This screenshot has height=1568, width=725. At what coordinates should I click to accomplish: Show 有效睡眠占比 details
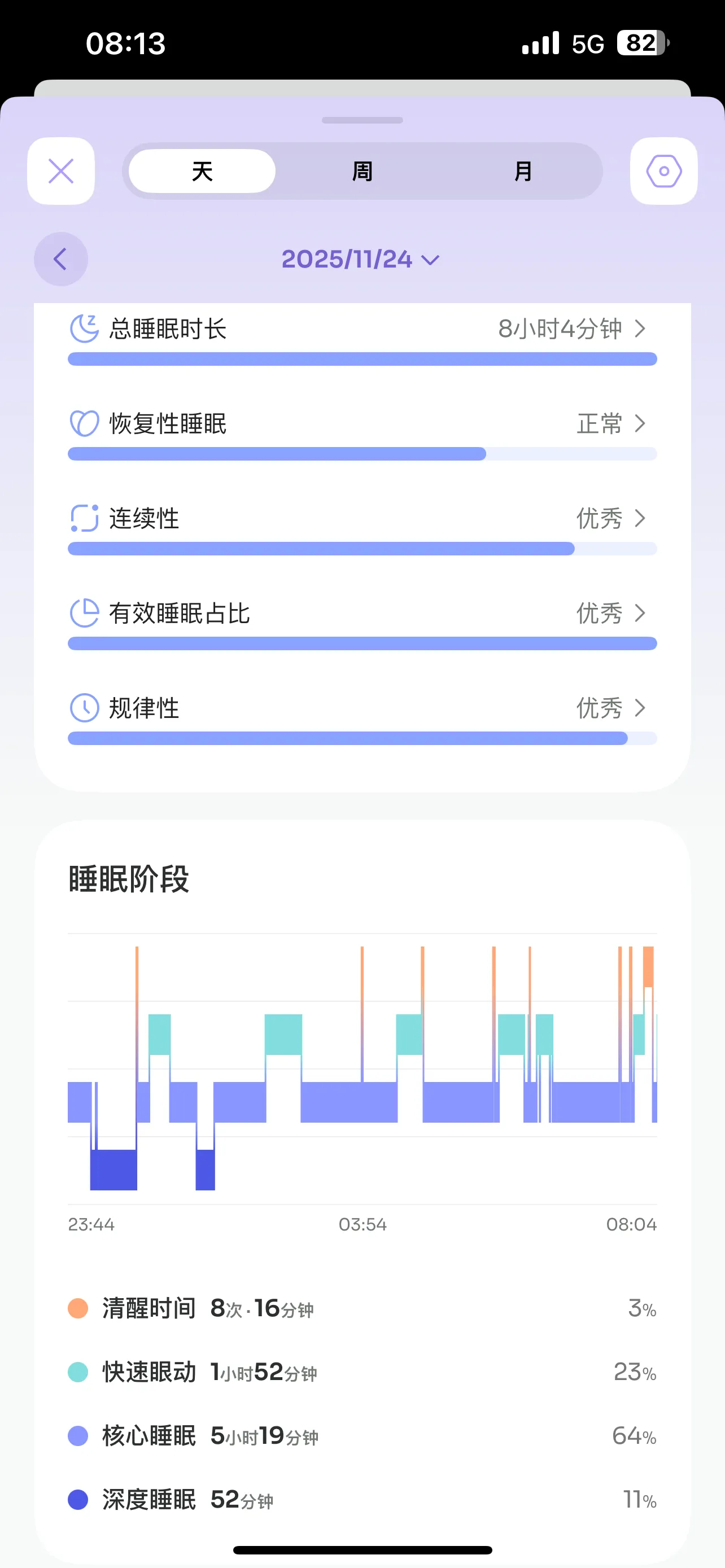pyautogui.click(x=362, y=614)
